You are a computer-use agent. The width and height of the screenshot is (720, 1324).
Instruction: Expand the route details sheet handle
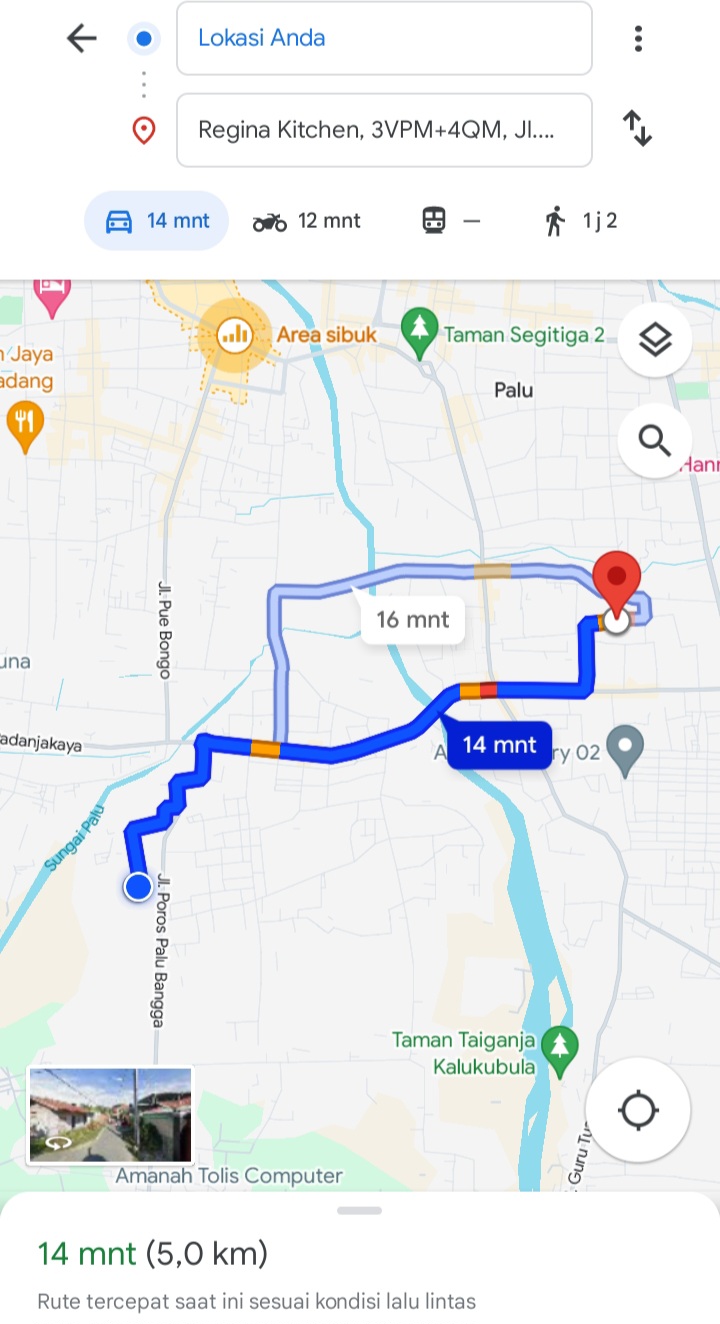tap(360, 1210)
